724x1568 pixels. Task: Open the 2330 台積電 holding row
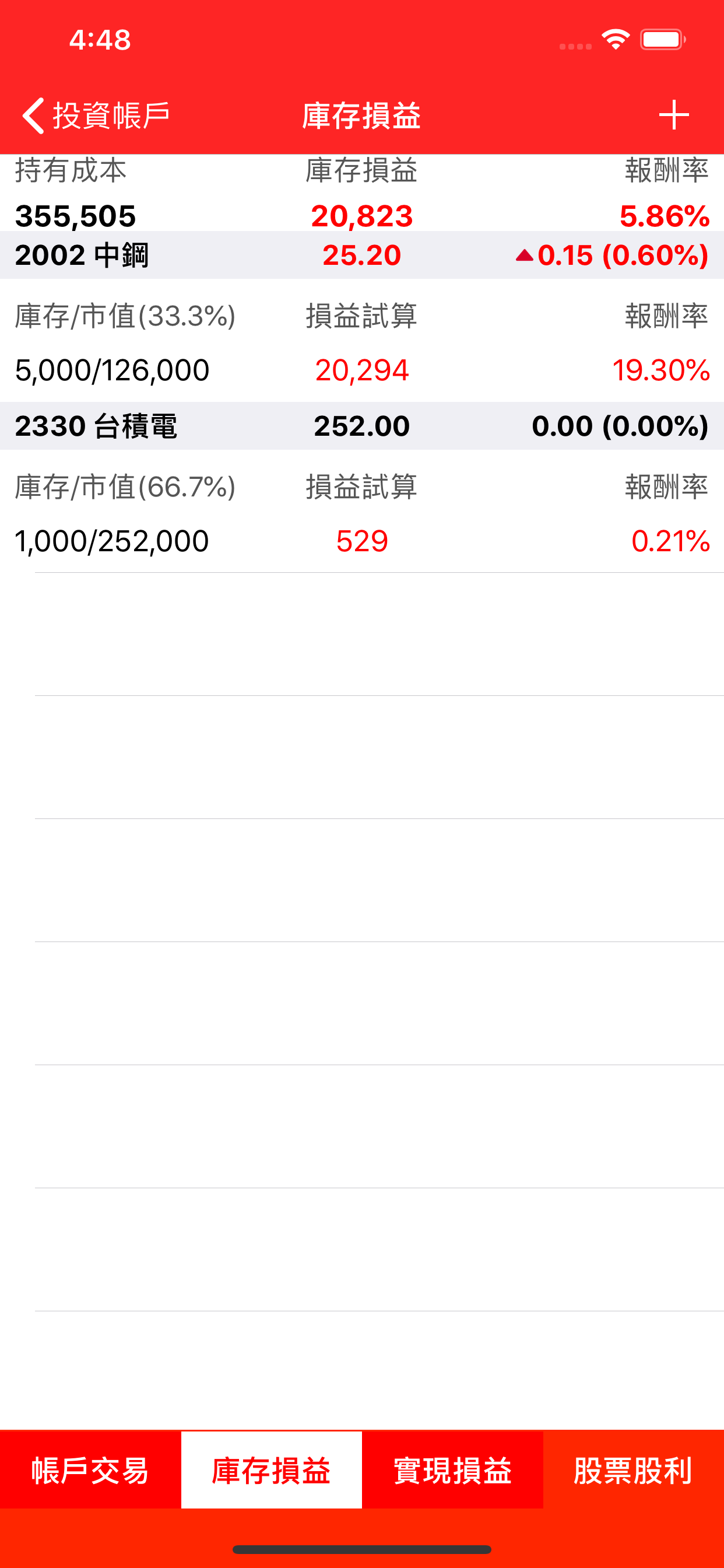(362, 425)
